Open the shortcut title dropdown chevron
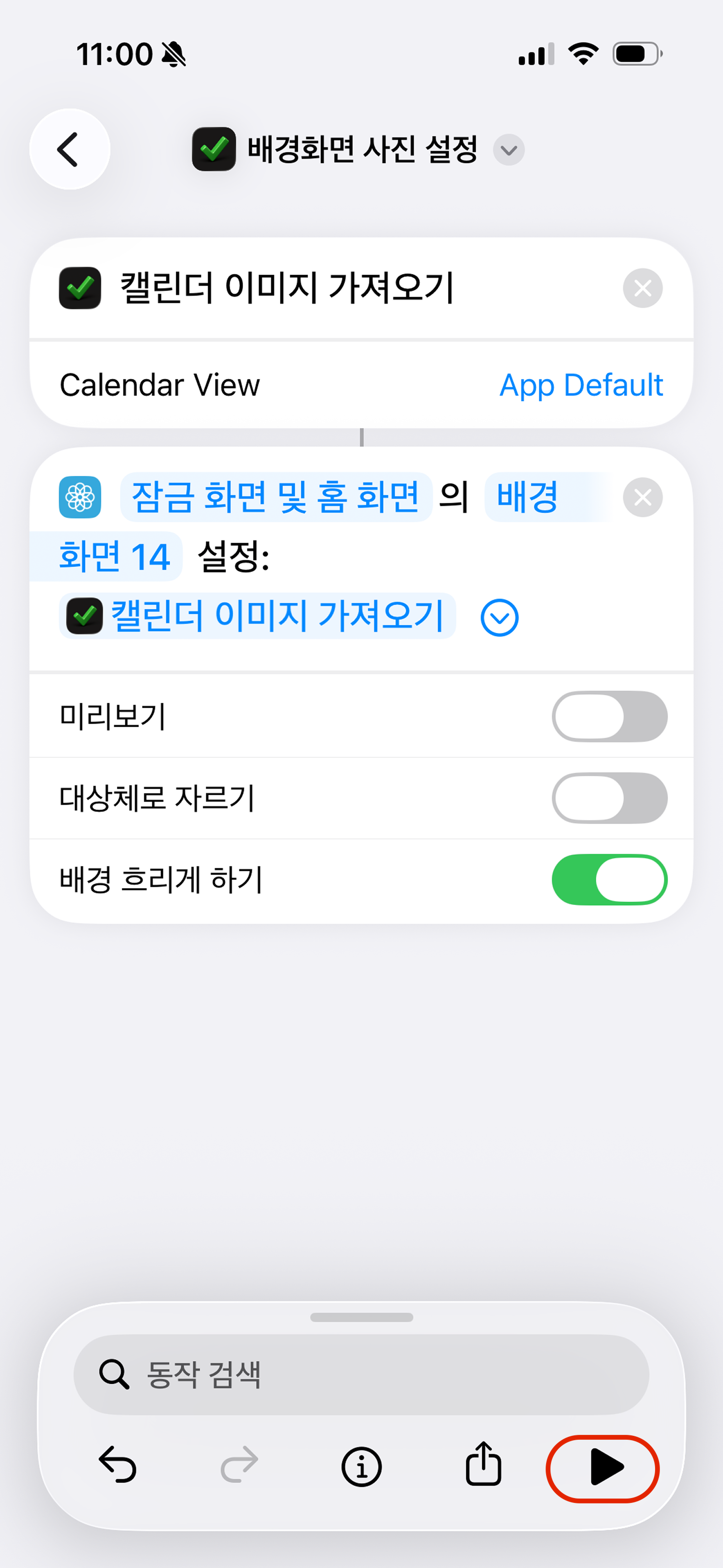The image size is (723, 1568). click(x=509, y=150)
